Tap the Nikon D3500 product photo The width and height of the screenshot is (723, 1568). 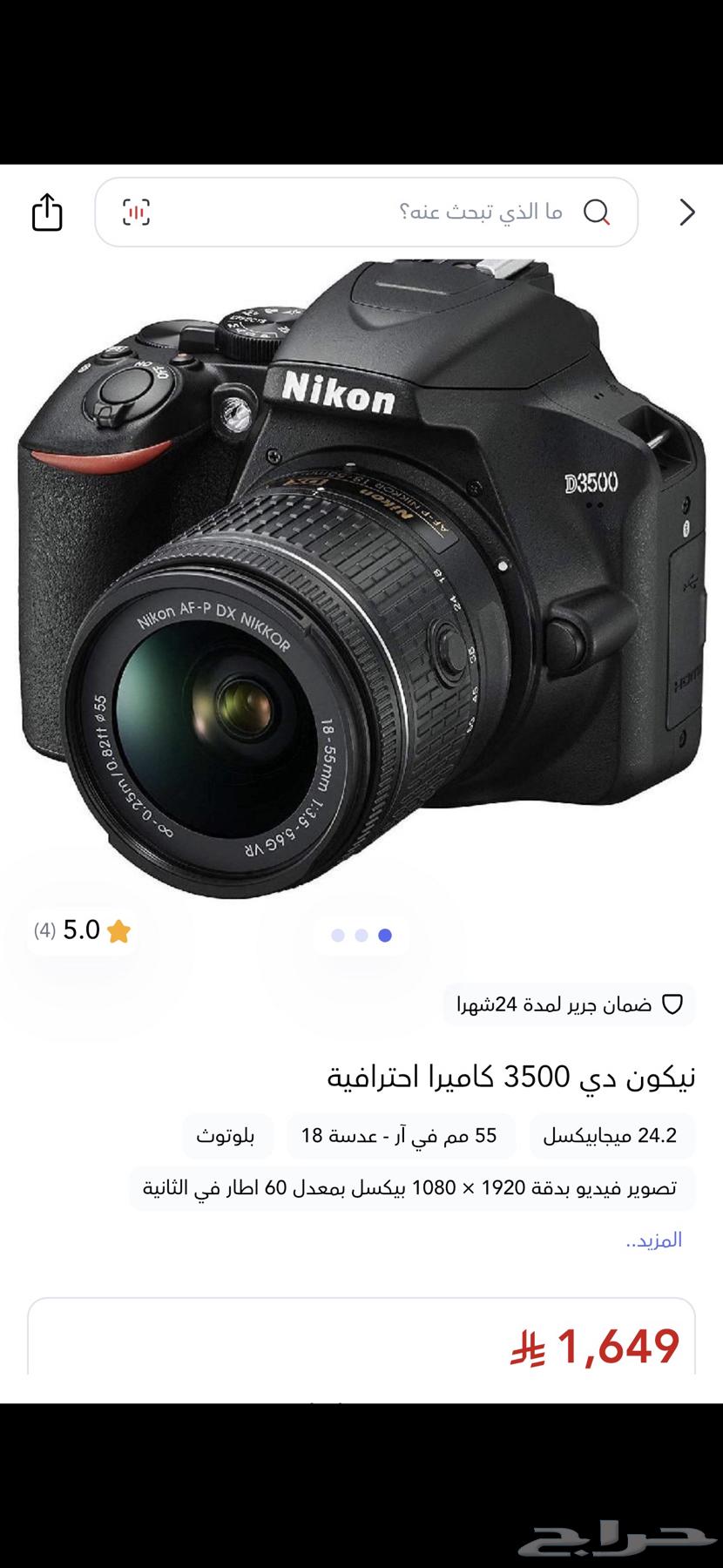(x=361, y=575)
